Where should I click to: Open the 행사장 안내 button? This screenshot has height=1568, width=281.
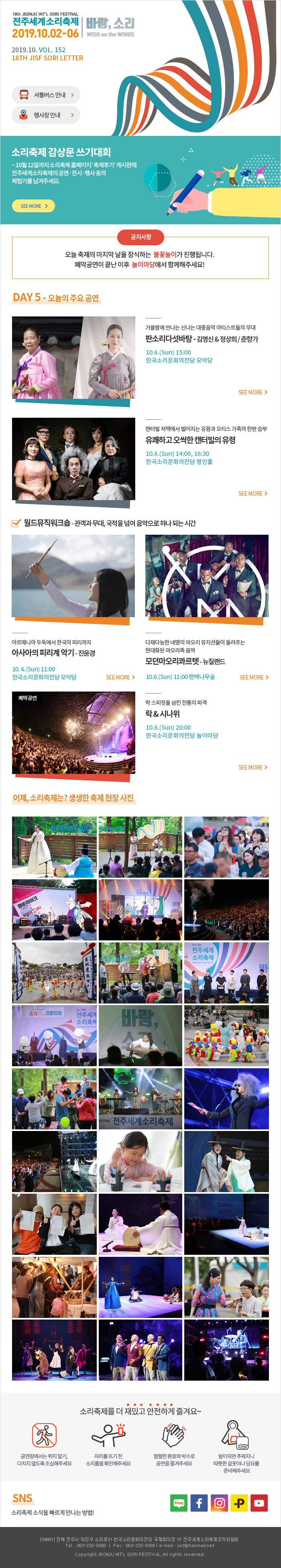(46, 115)
